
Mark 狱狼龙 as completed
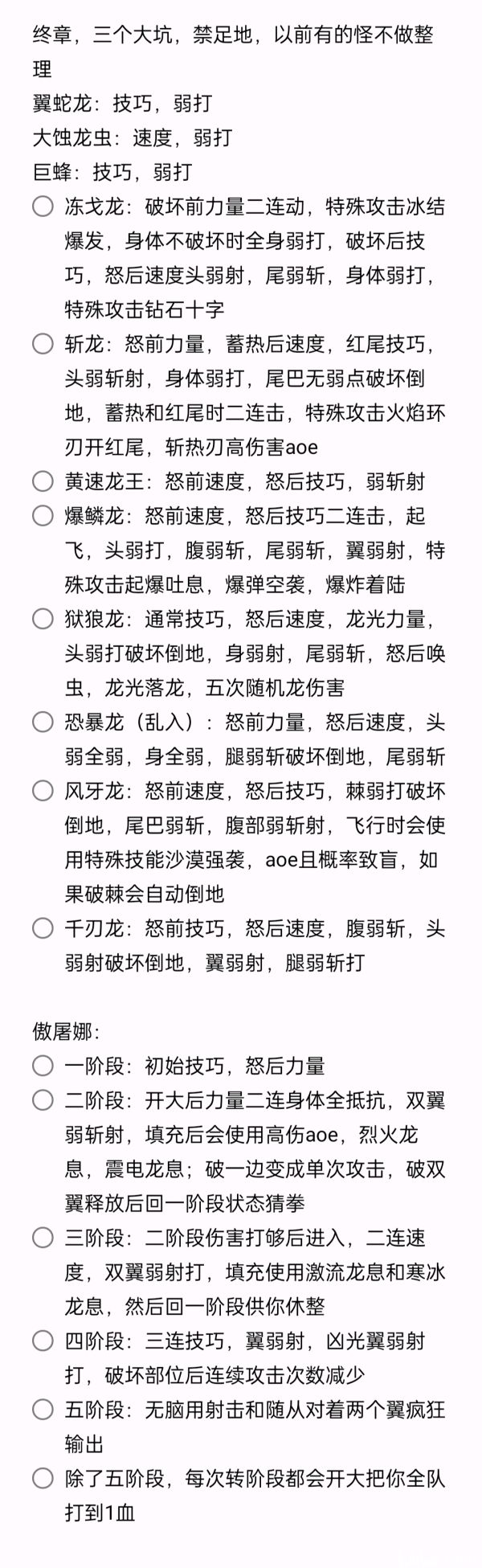tap(43, 619)
